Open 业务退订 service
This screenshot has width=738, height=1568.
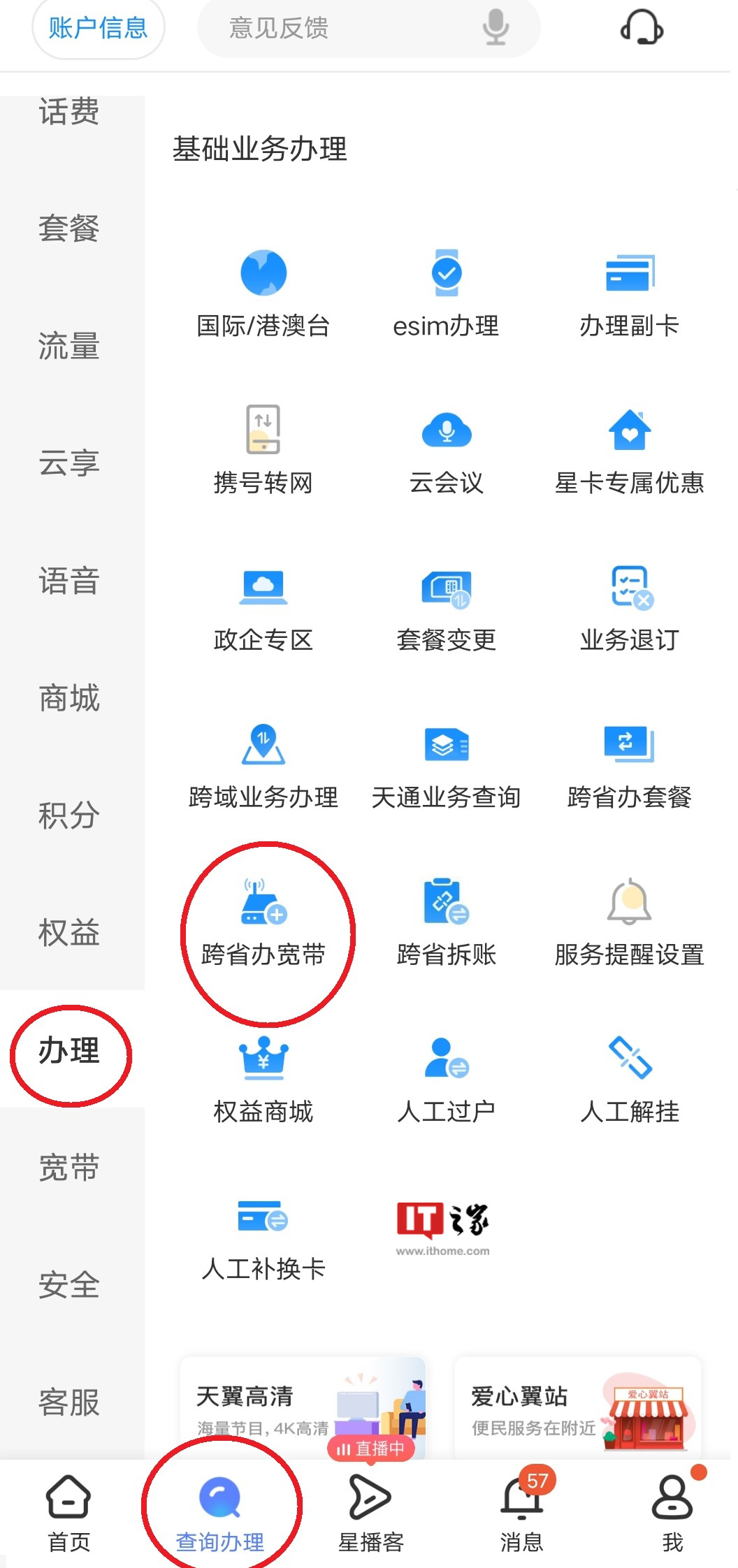coord(629,608)
